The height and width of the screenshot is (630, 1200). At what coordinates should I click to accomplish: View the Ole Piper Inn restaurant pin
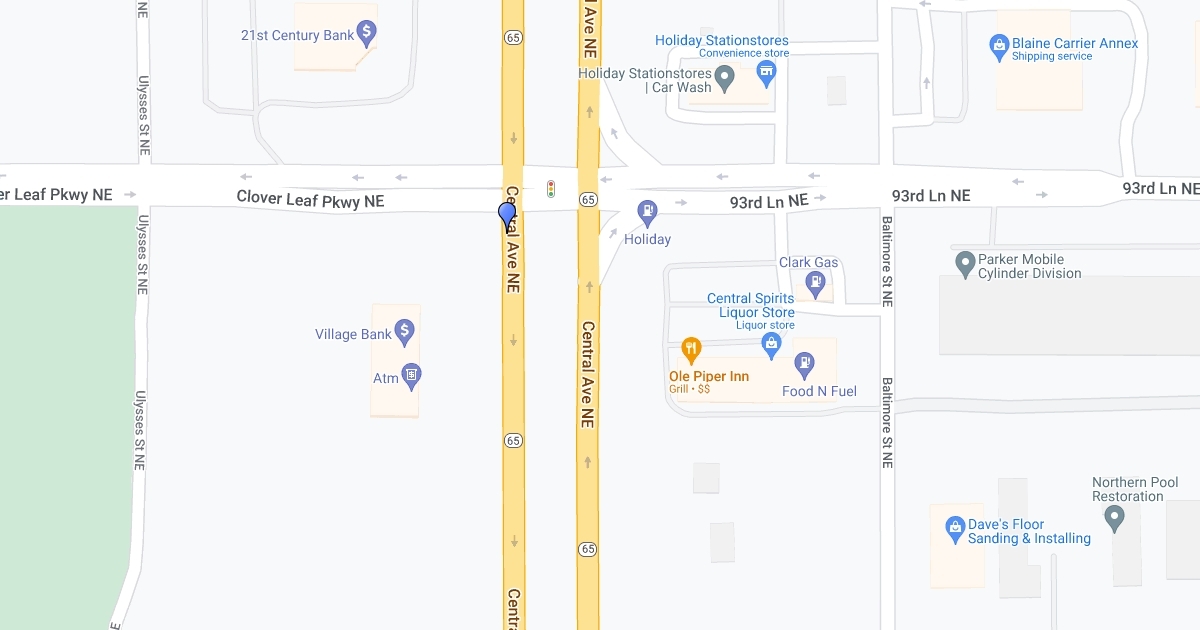pyautogui.click(x=690, y=351)
